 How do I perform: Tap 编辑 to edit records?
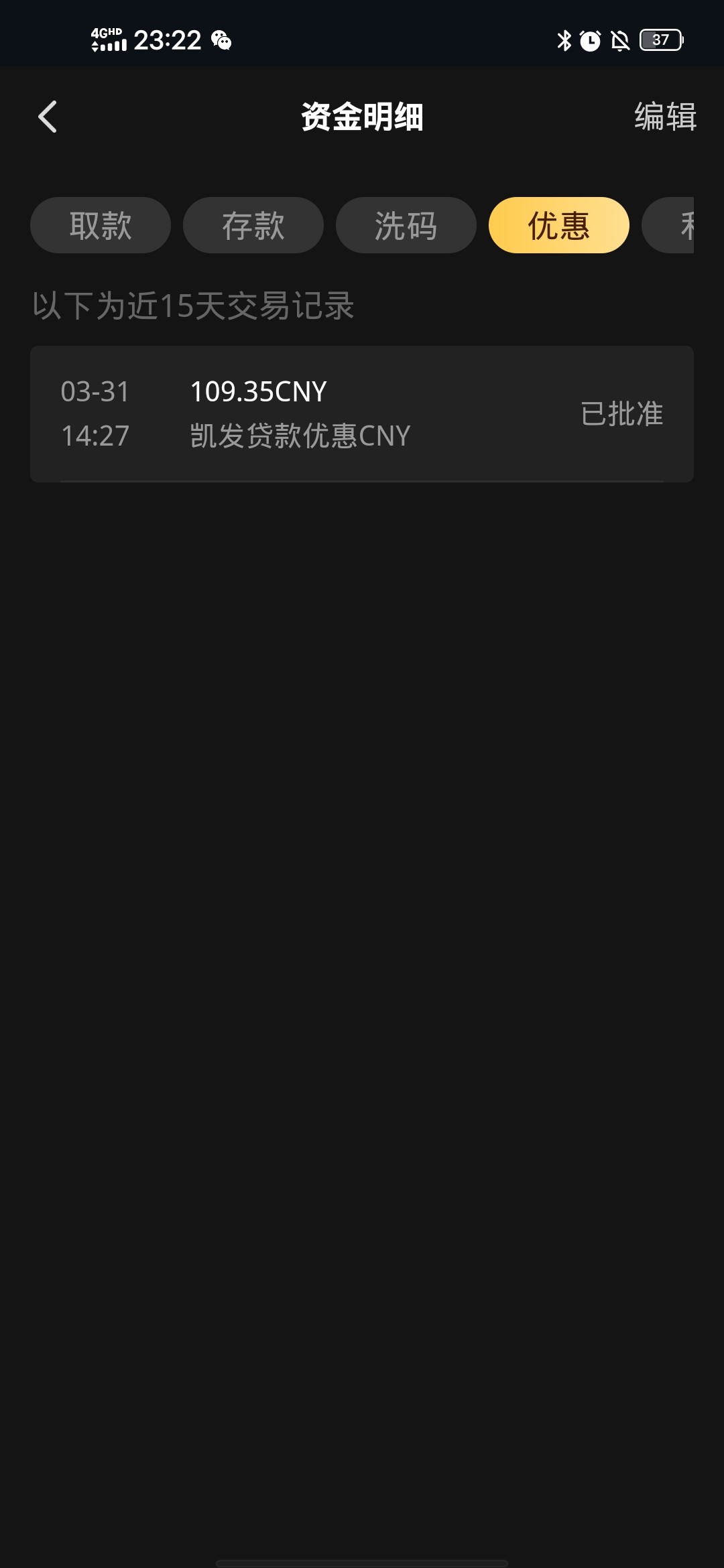pos(664,117)
